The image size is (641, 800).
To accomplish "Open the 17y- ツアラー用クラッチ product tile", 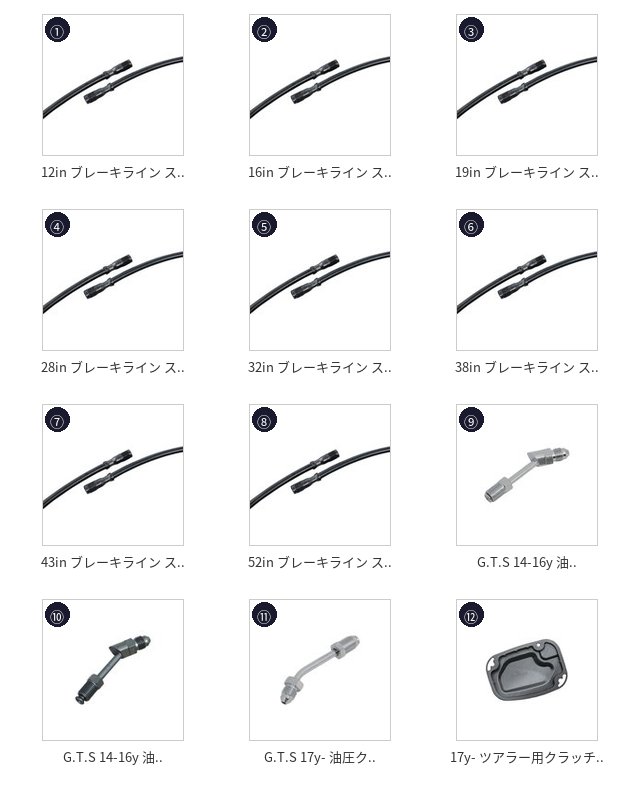I will (527, 670).
